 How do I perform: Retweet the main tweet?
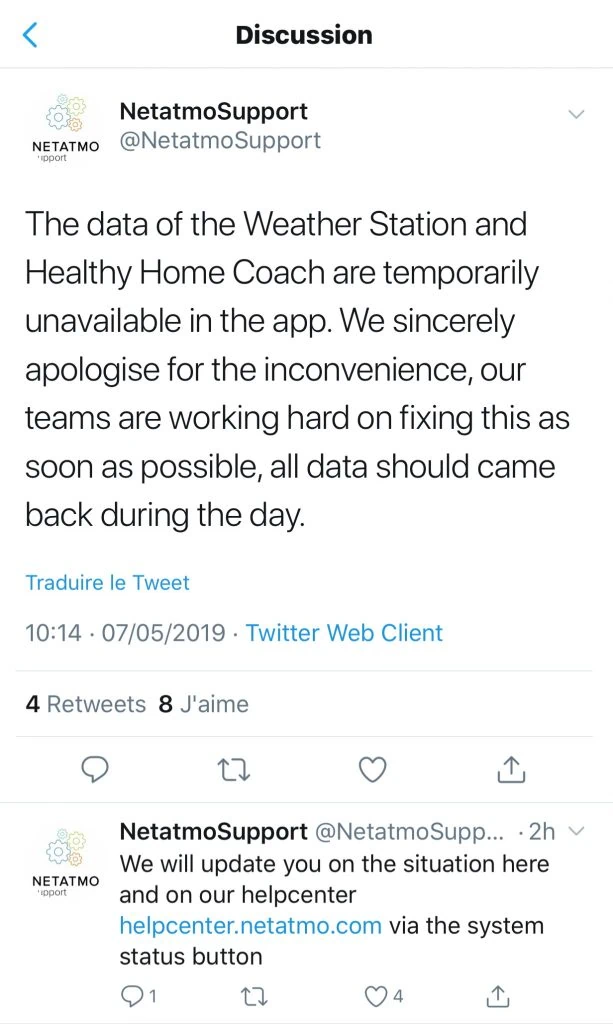(x=234, y=769)
